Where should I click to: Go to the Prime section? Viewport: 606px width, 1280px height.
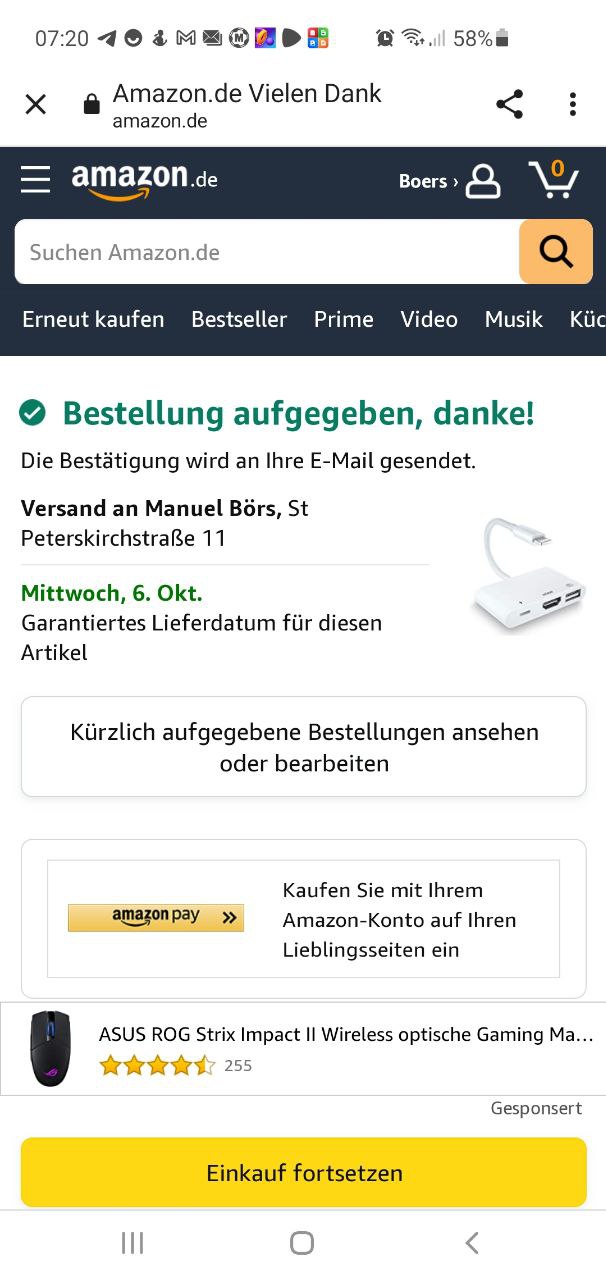pyautogui.click(x=343, y=319)
